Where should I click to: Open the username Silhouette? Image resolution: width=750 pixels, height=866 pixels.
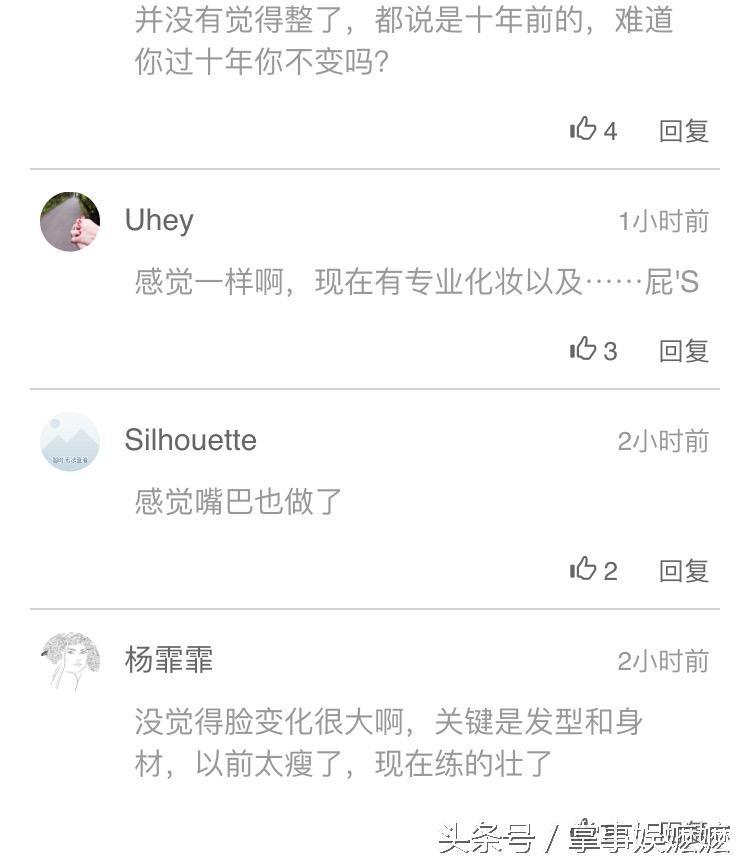(x=190, y=440)
